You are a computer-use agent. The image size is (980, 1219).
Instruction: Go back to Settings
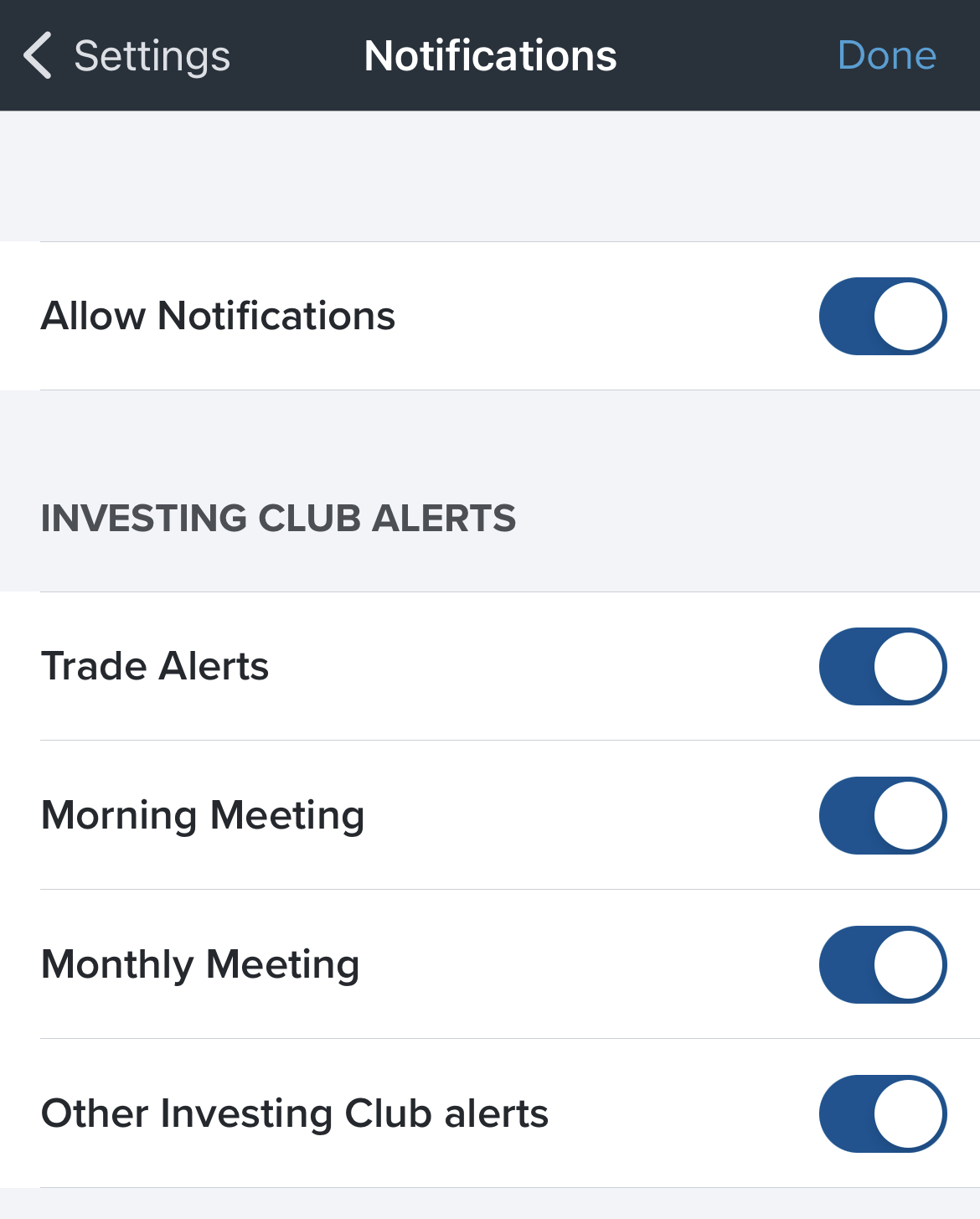click(126, 56)
